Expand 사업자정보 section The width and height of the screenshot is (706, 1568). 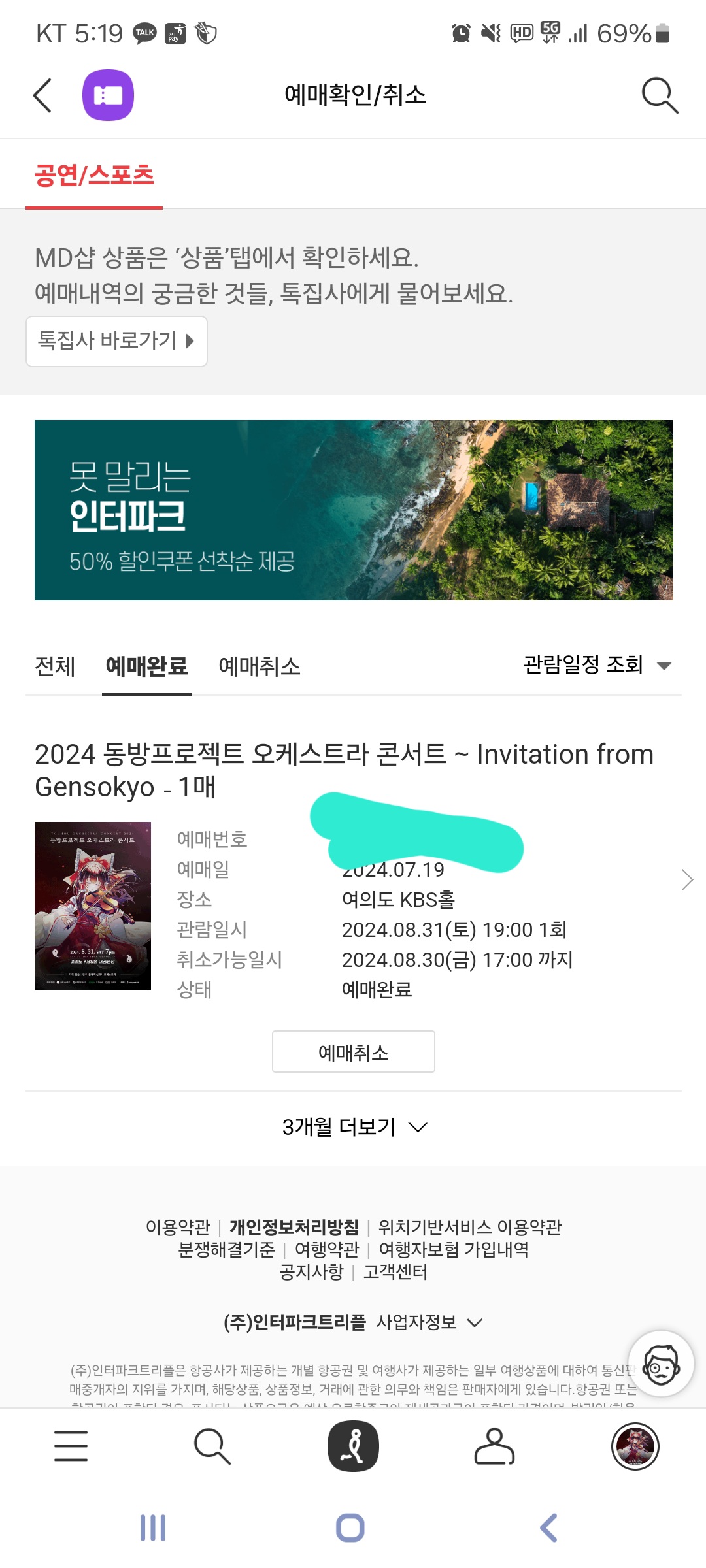pos(429,1322)
